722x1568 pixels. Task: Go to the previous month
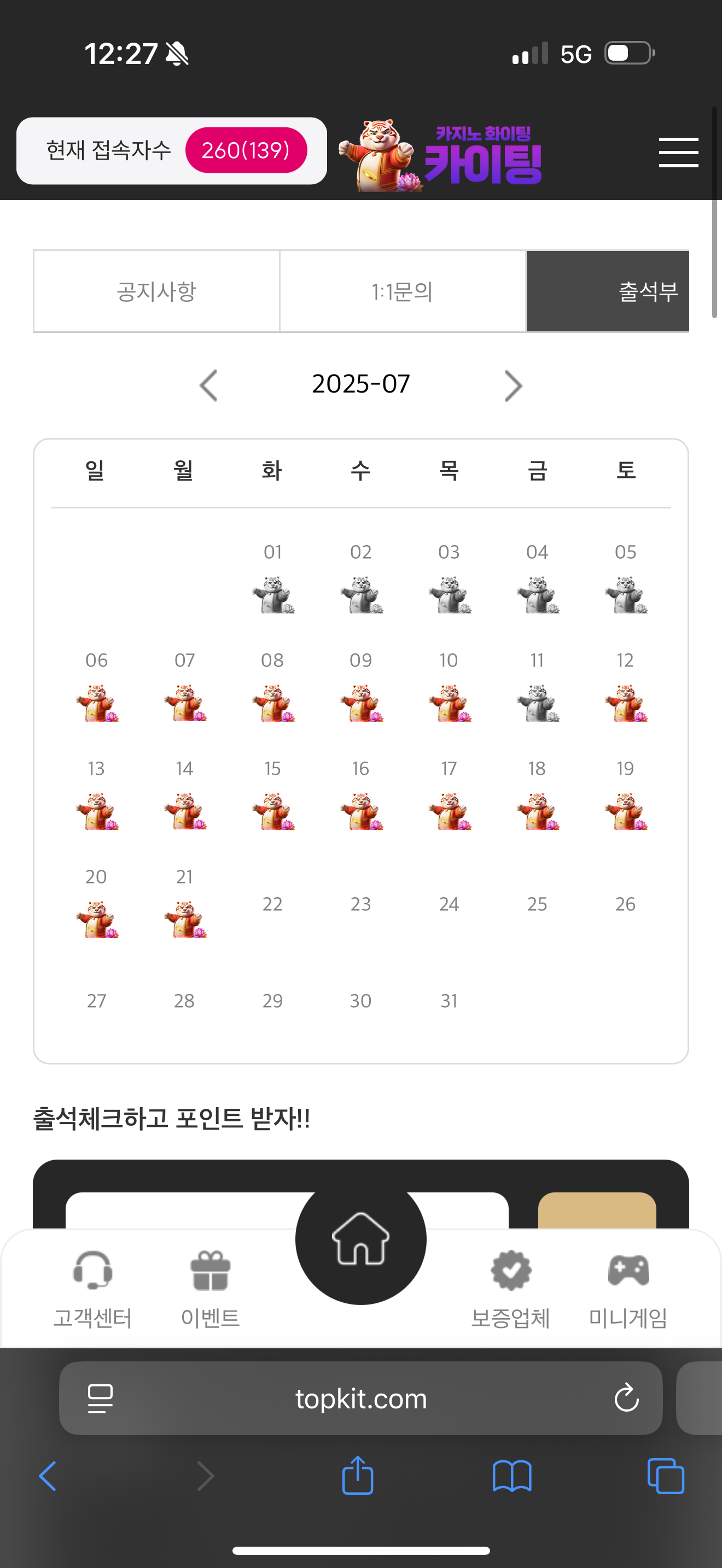pos(208,385)
